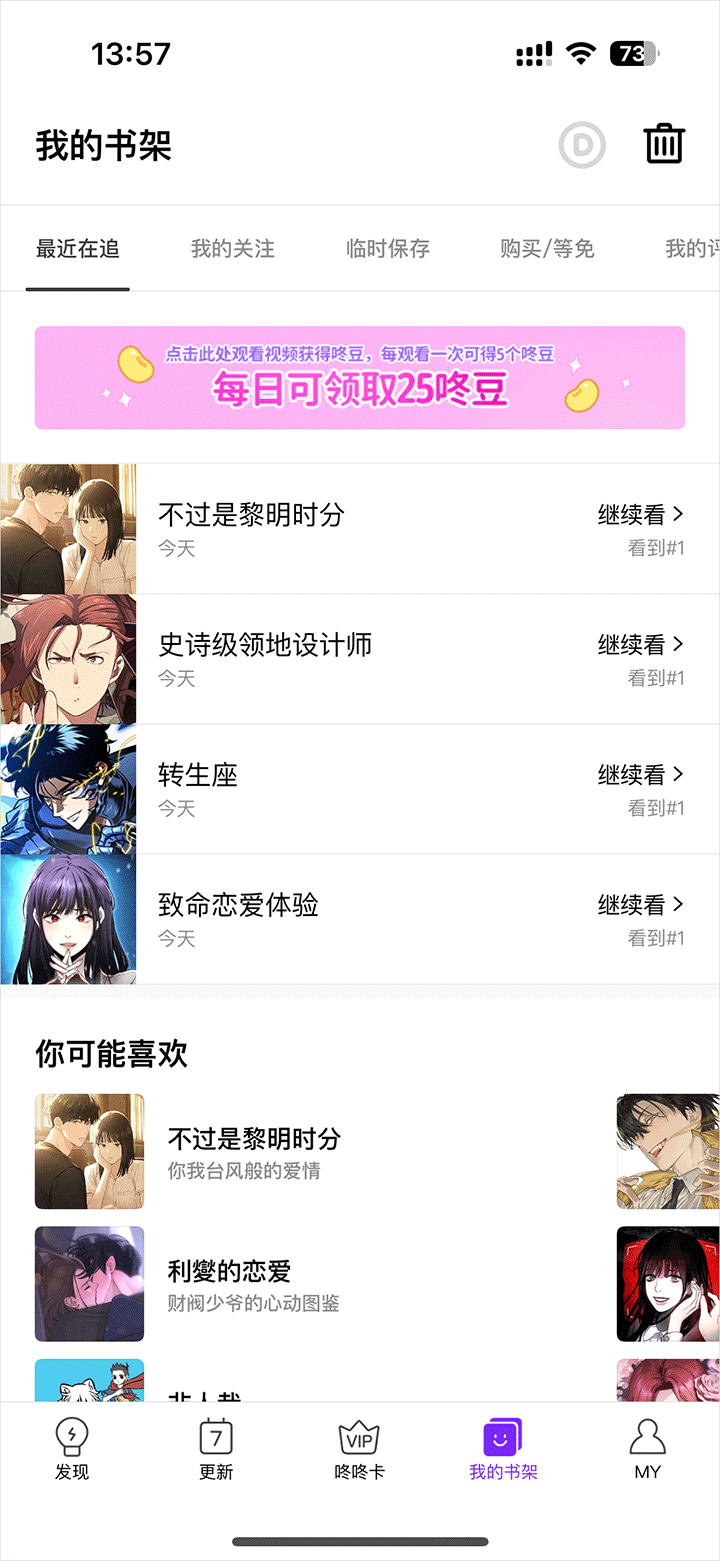
Task: Open the MY profile tab
Action: coord(647,1449)
